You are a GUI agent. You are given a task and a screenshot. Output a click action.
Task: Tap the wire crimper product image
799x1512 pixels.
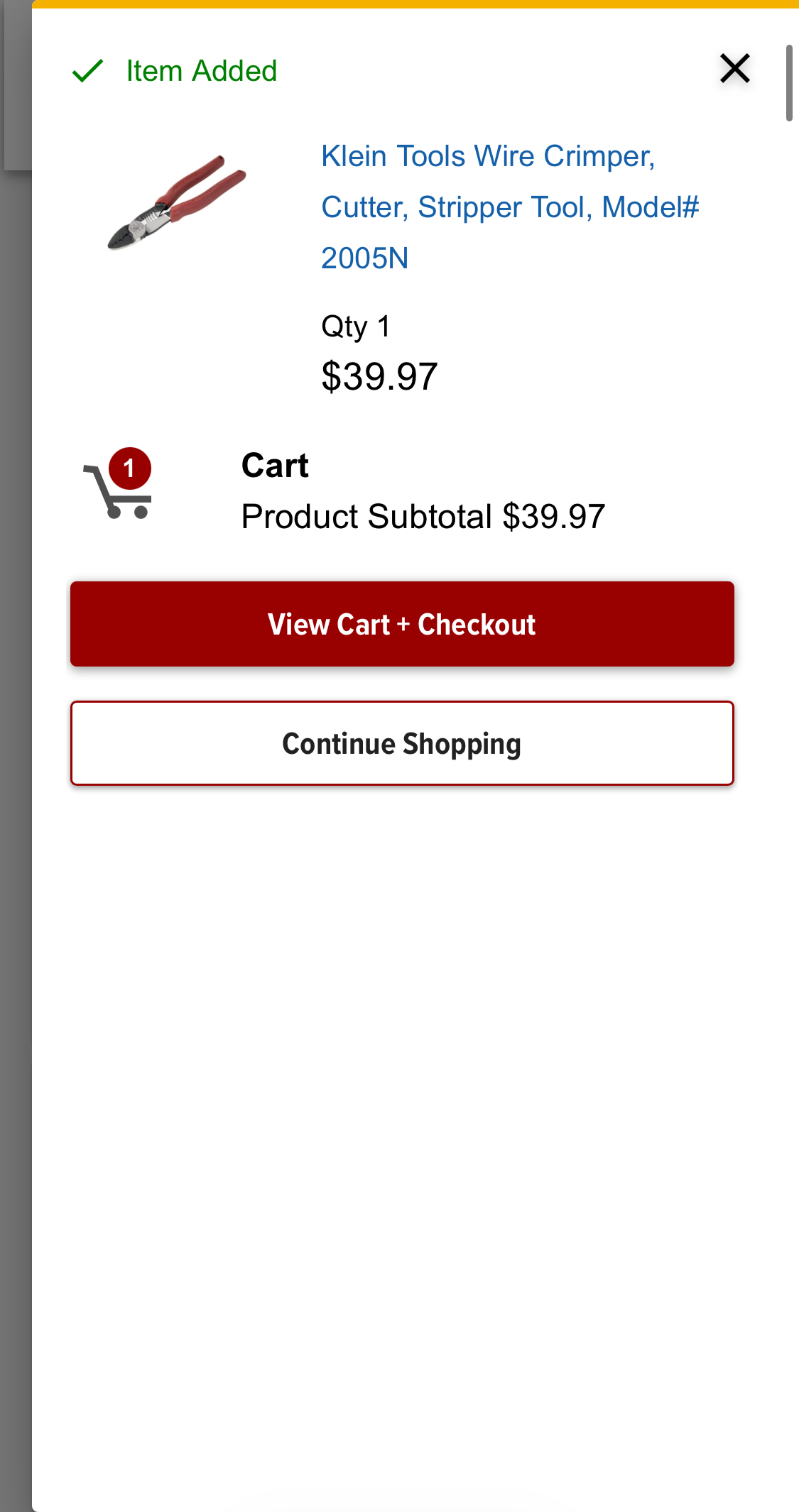pos(177,203)
